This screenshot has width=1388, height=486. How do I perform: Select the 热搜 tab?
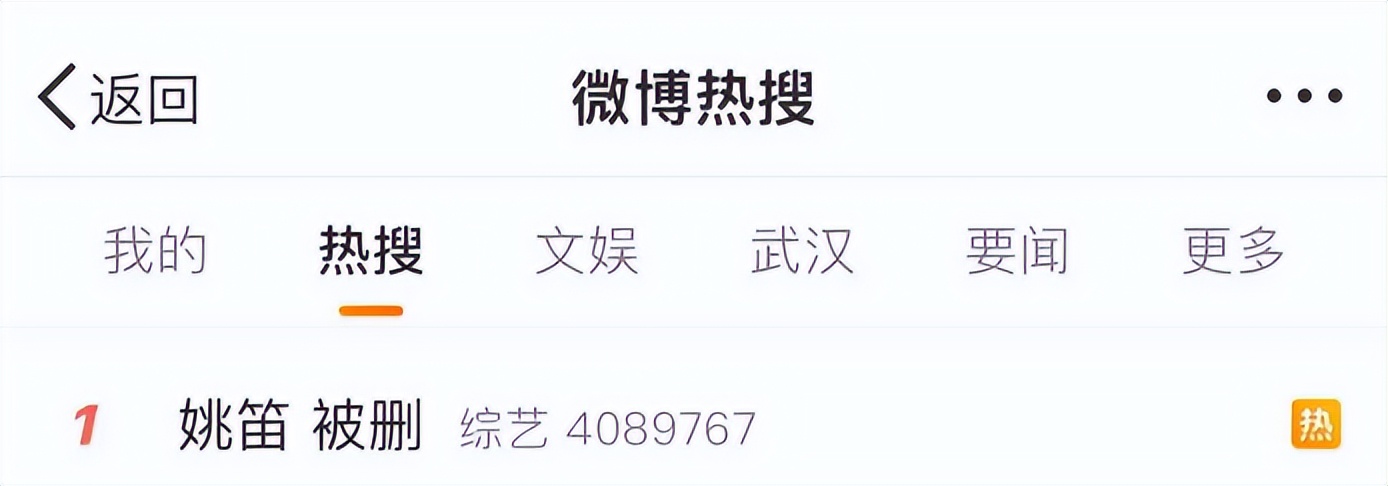click(x=371, y=251)
